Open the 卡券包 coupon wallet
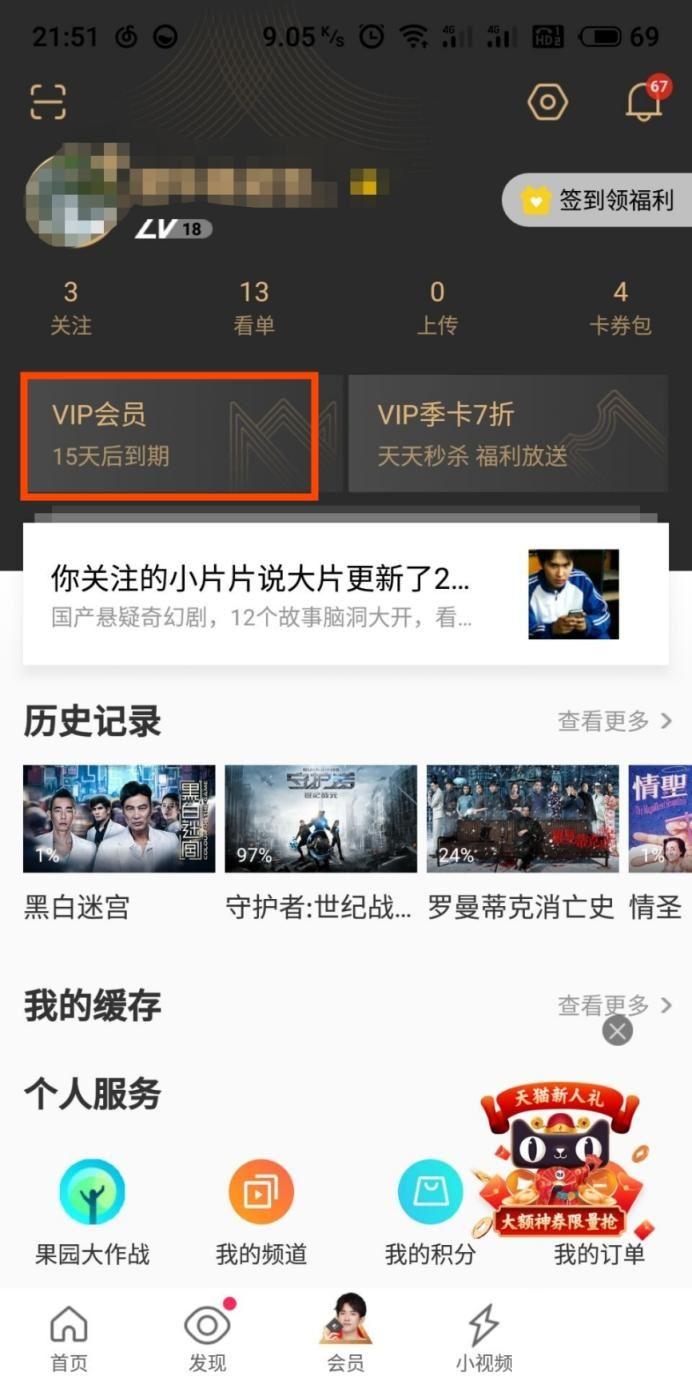The width and height of the screenshot is (692, 1384). [620, 307]
